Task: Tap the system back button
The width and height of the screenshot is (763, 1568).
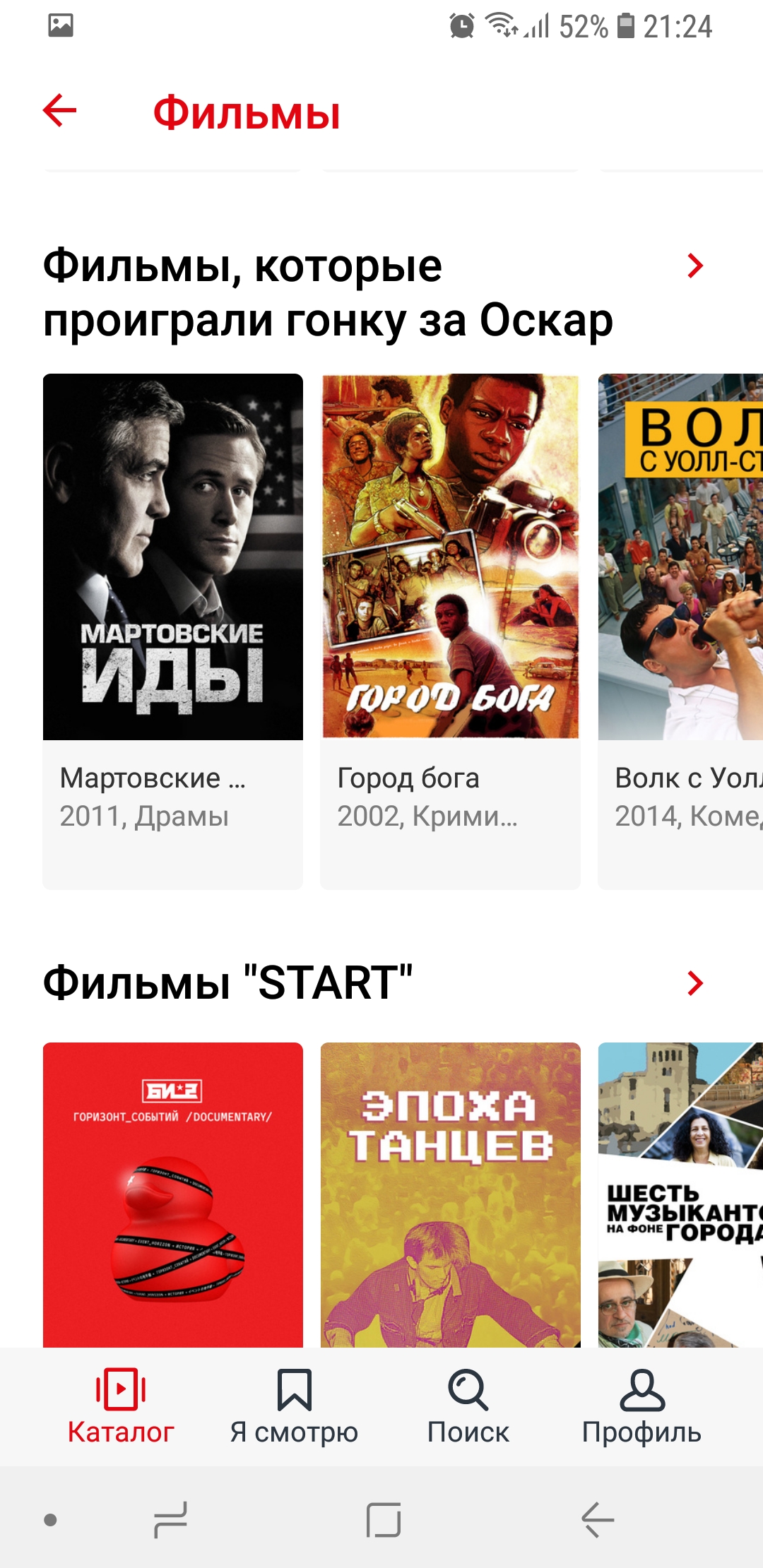Action: pos(598,1519)
